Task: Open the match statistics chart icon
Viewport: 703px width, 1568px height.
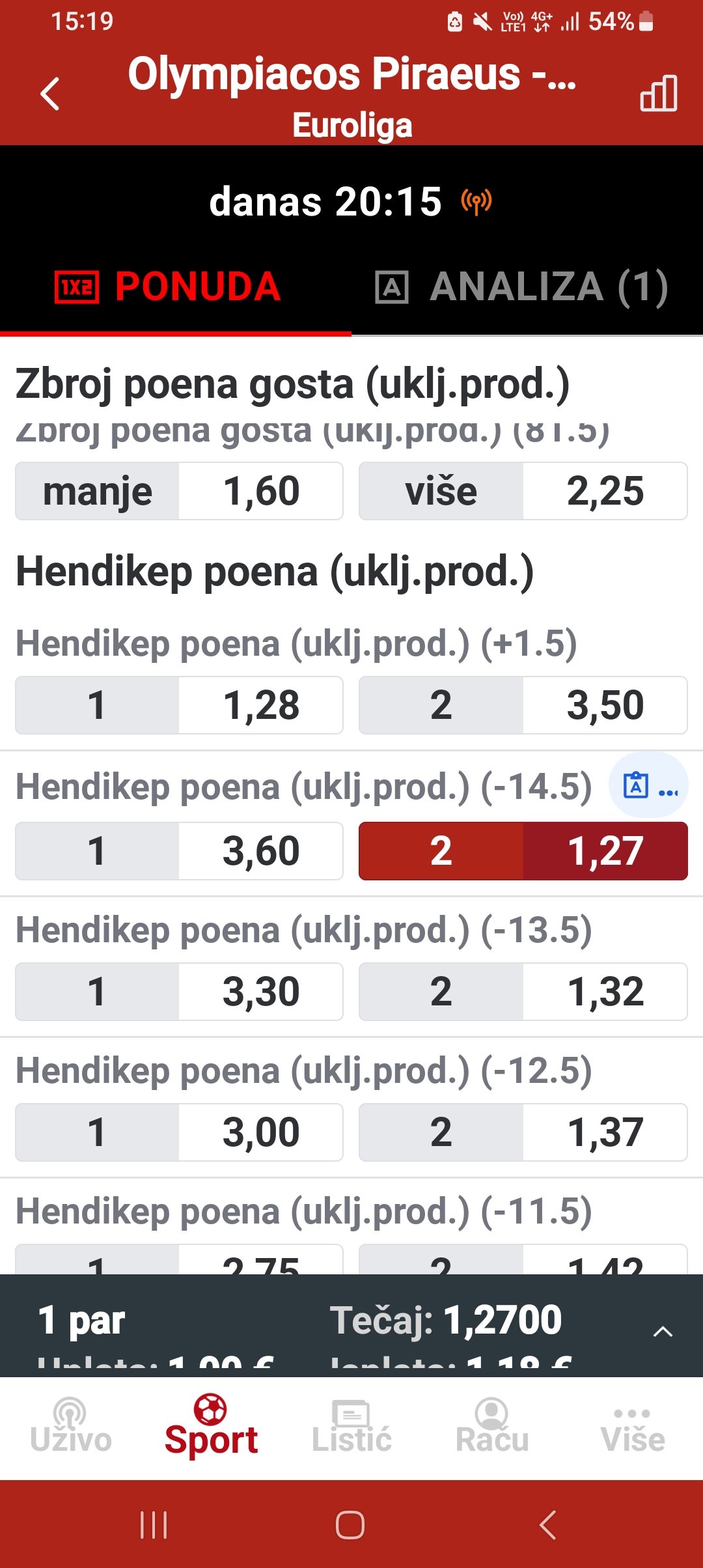Action: pos(658,93)
